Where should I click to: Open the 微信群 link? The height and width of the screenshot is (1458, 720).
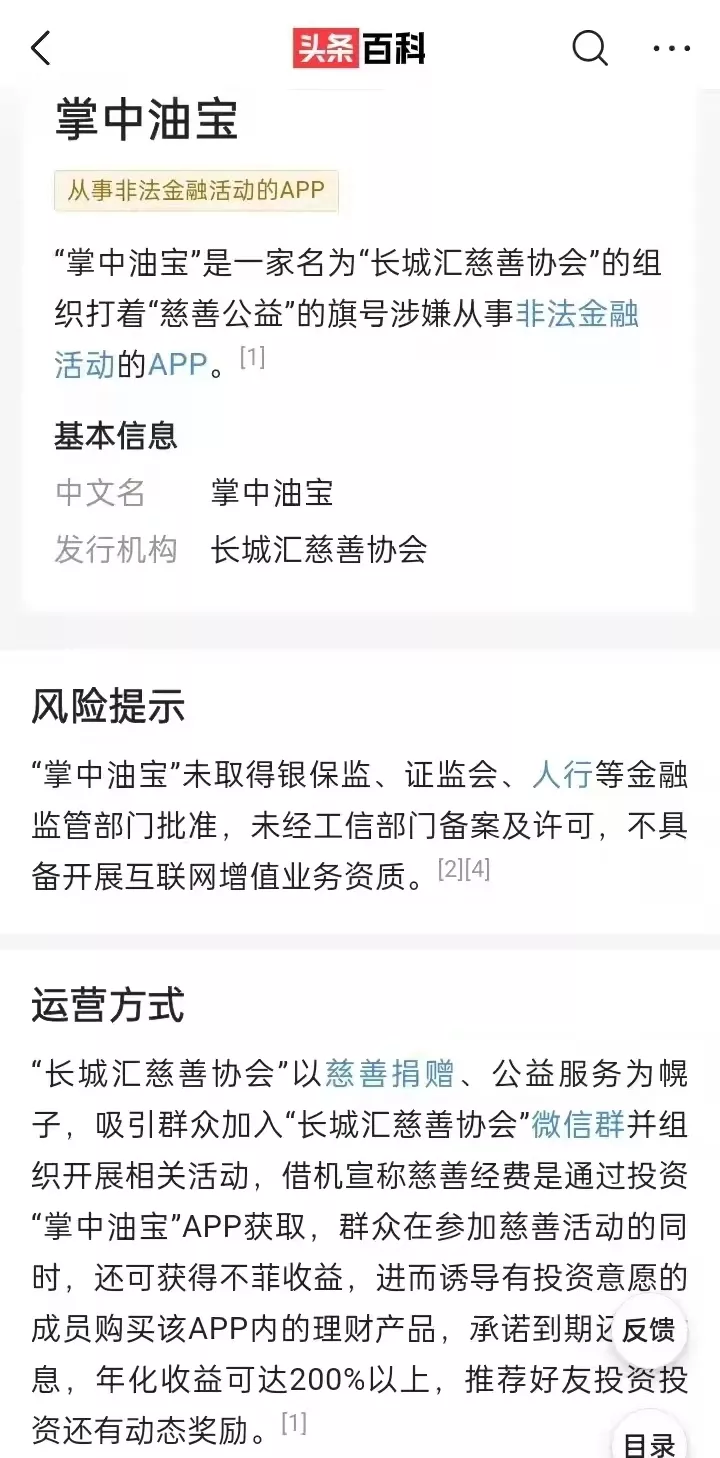(x=578, y=1124)
